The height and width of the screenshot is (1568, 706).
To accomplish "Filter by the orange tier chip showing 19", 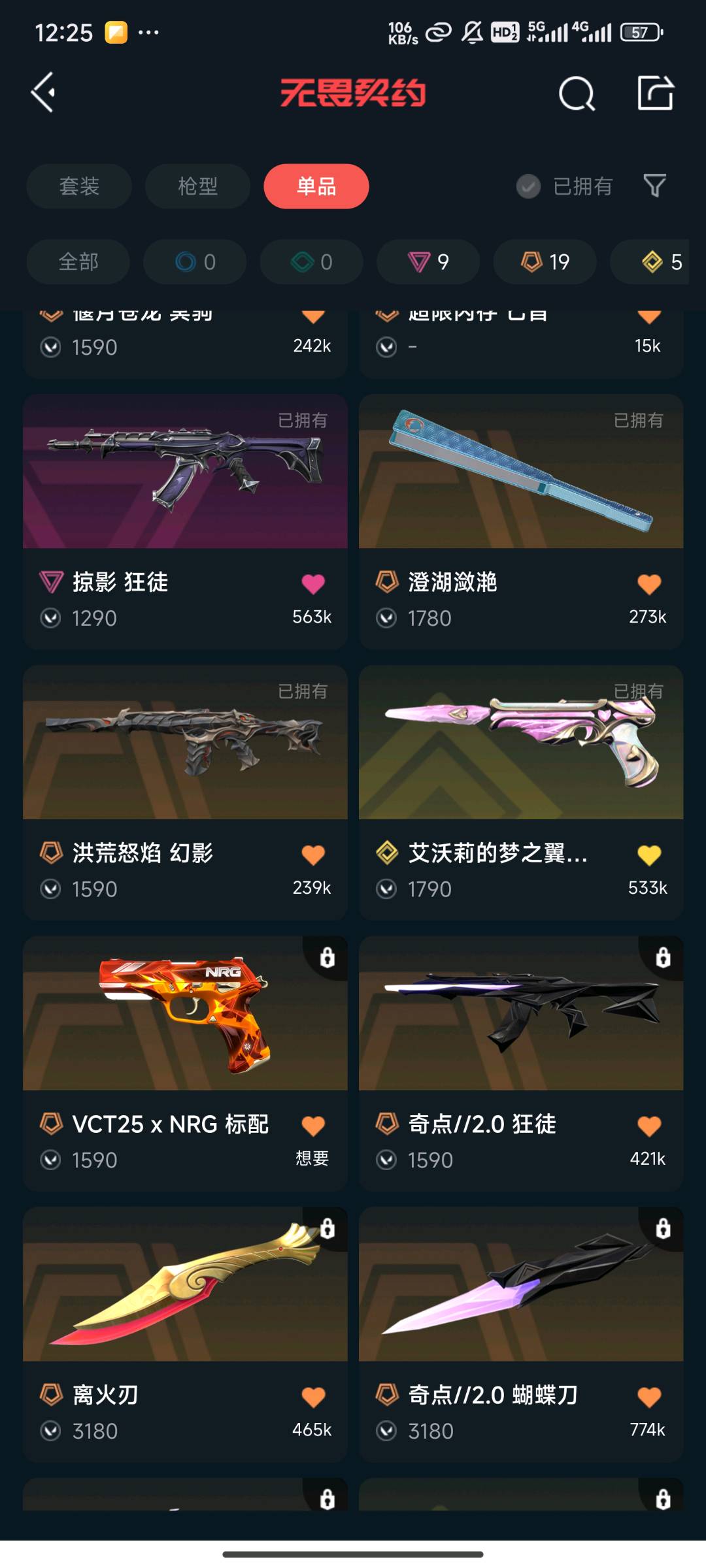I will point(545,262).
